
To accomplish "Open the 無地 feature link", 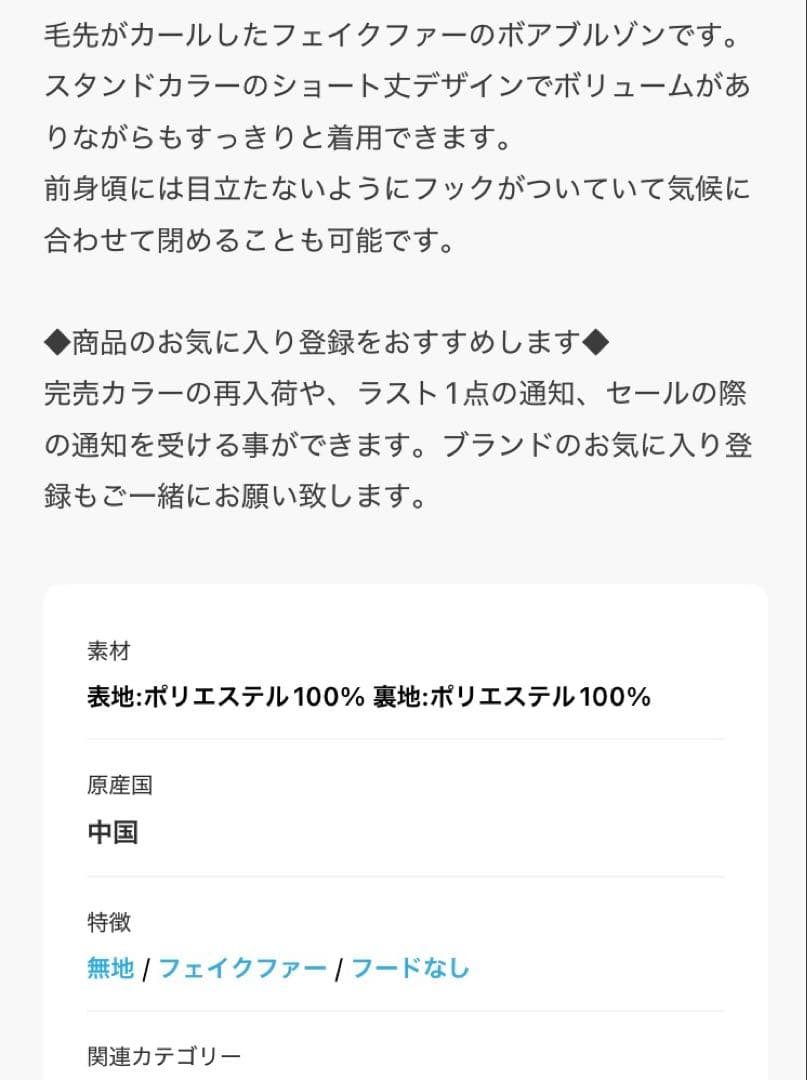I will (108, 967).
